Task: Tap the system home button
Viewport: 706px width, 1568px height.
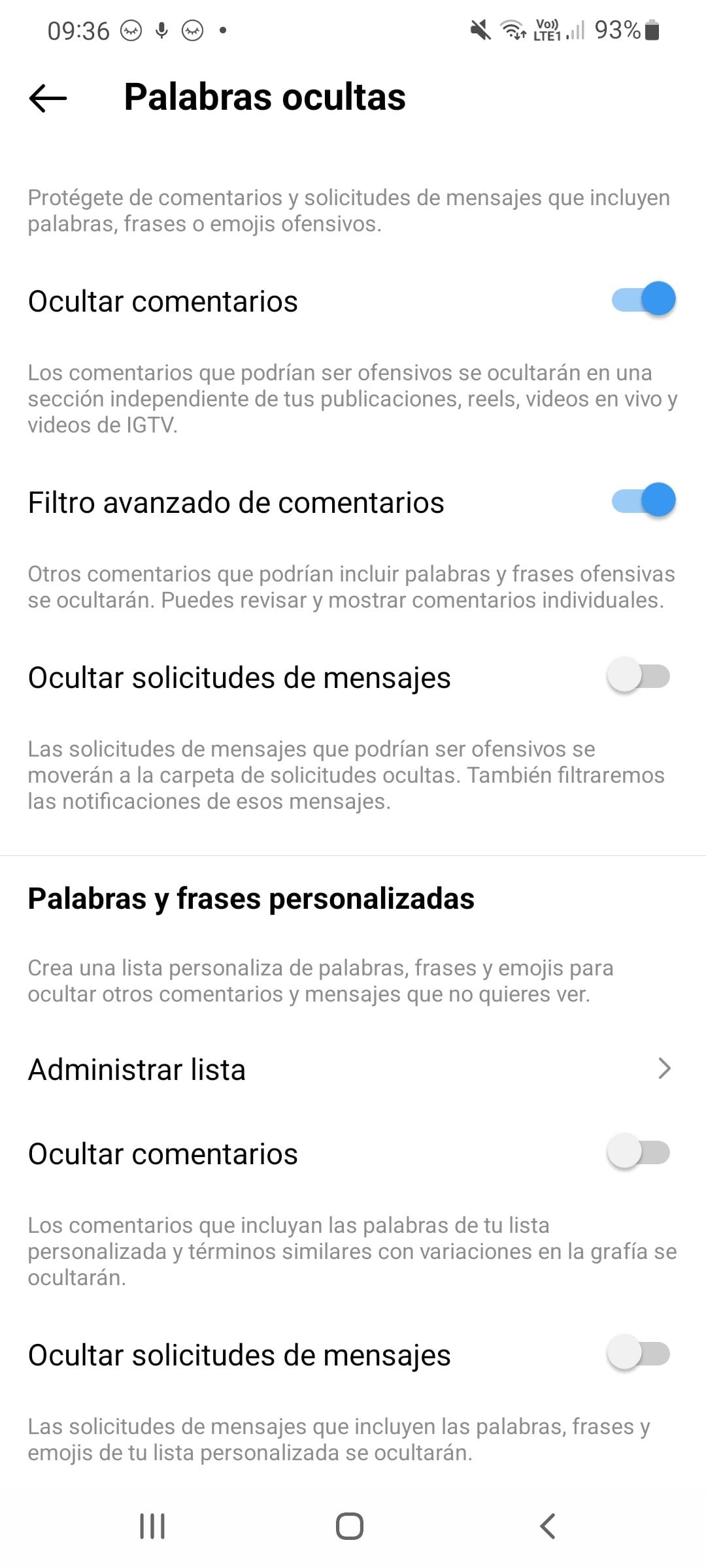Action: (350, 1526)
